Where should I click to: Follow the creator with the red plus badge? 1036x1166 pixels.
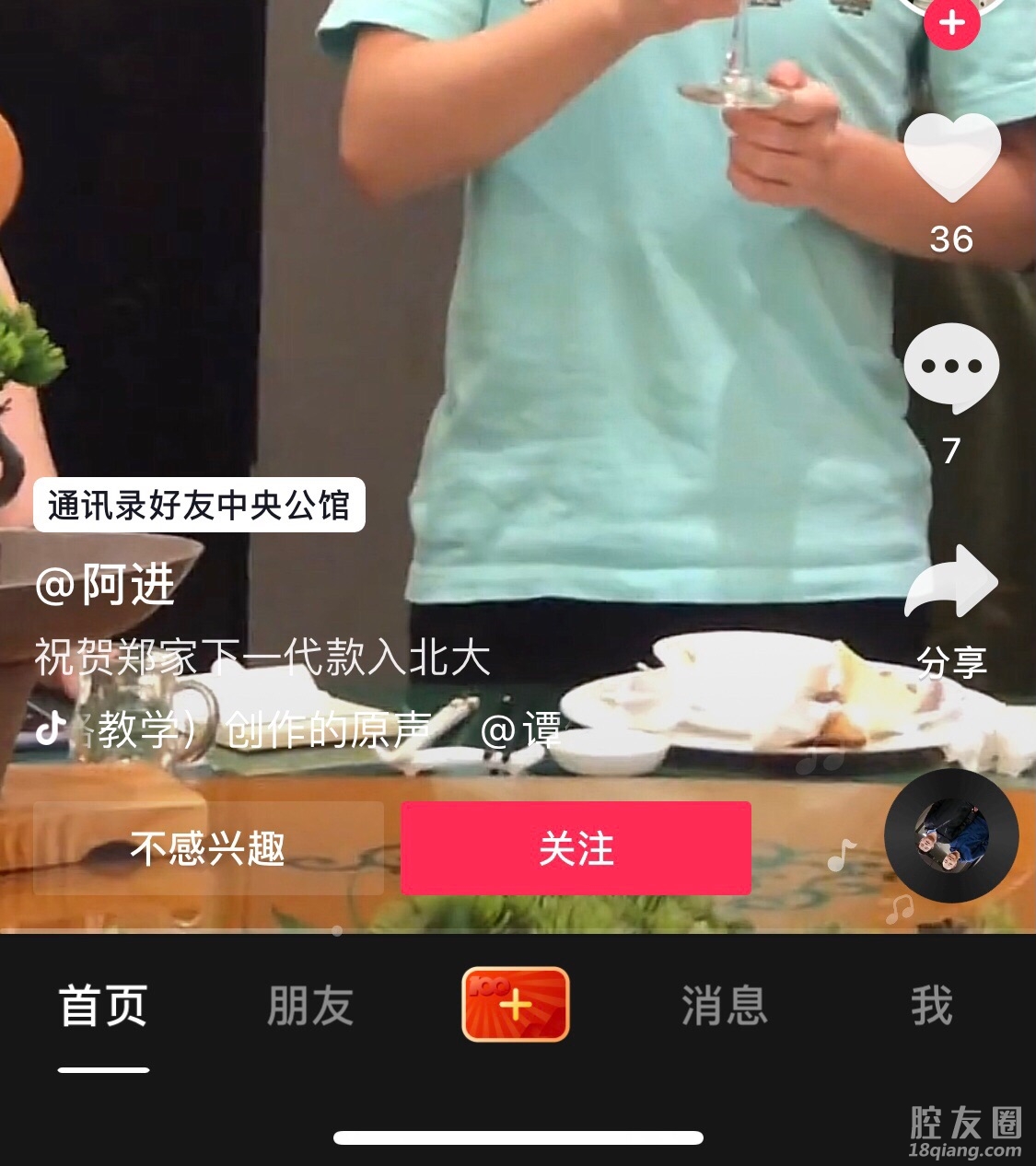pyautogui.click(x=951, y=22)
